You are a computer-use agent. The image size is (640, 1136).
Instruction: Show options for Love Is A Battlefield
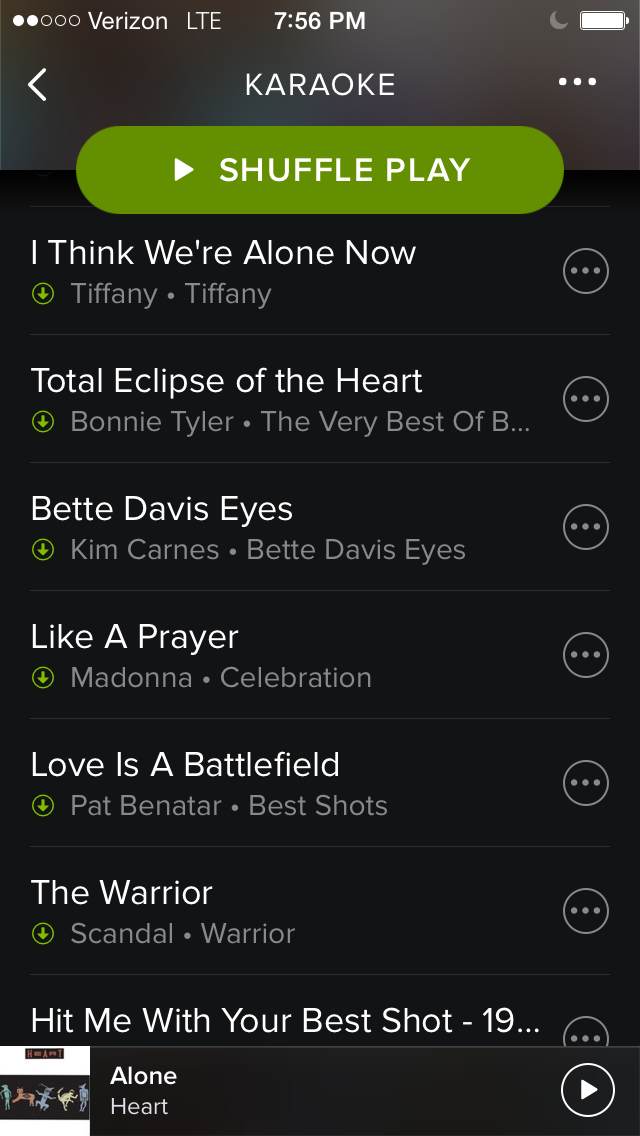(585, 783)
